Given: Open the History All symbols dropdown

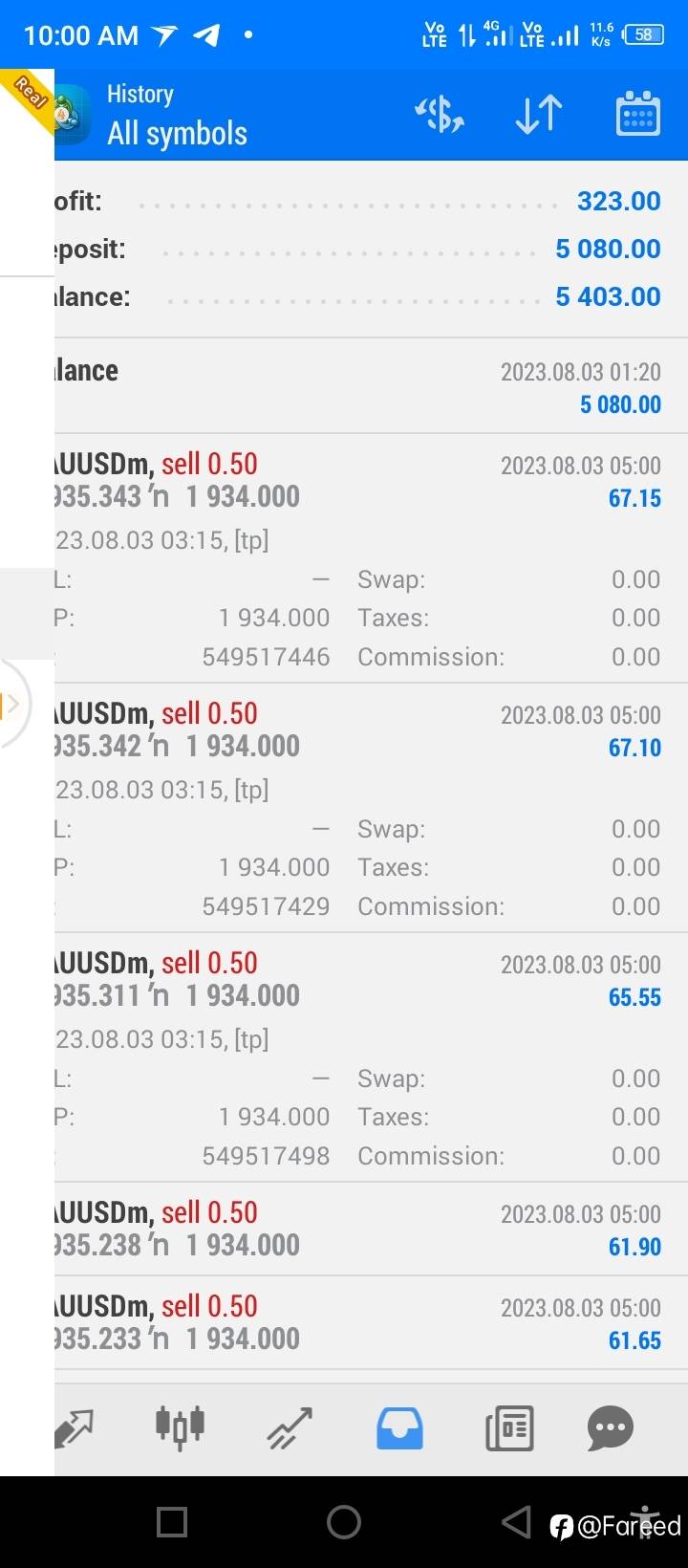Looking at the screenshot, I should [x=177, y=115].
